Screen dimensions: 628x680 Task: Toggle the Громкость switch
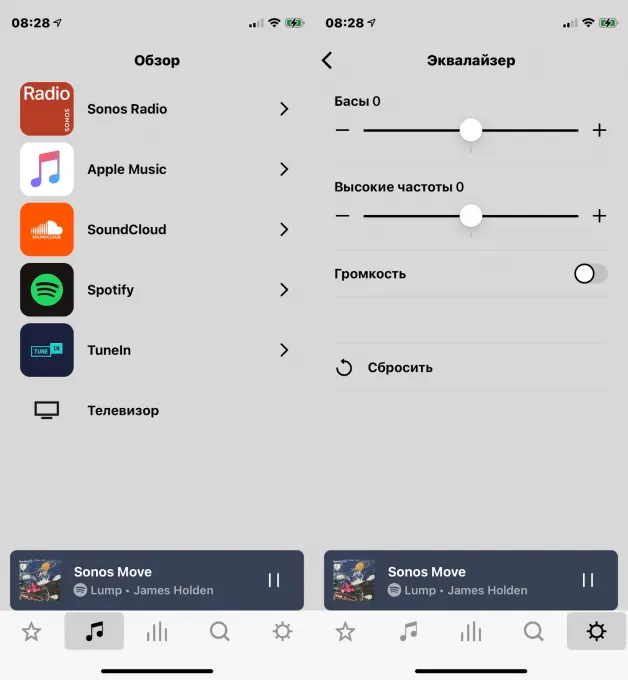pyautogui.click(x=590, y=274)
